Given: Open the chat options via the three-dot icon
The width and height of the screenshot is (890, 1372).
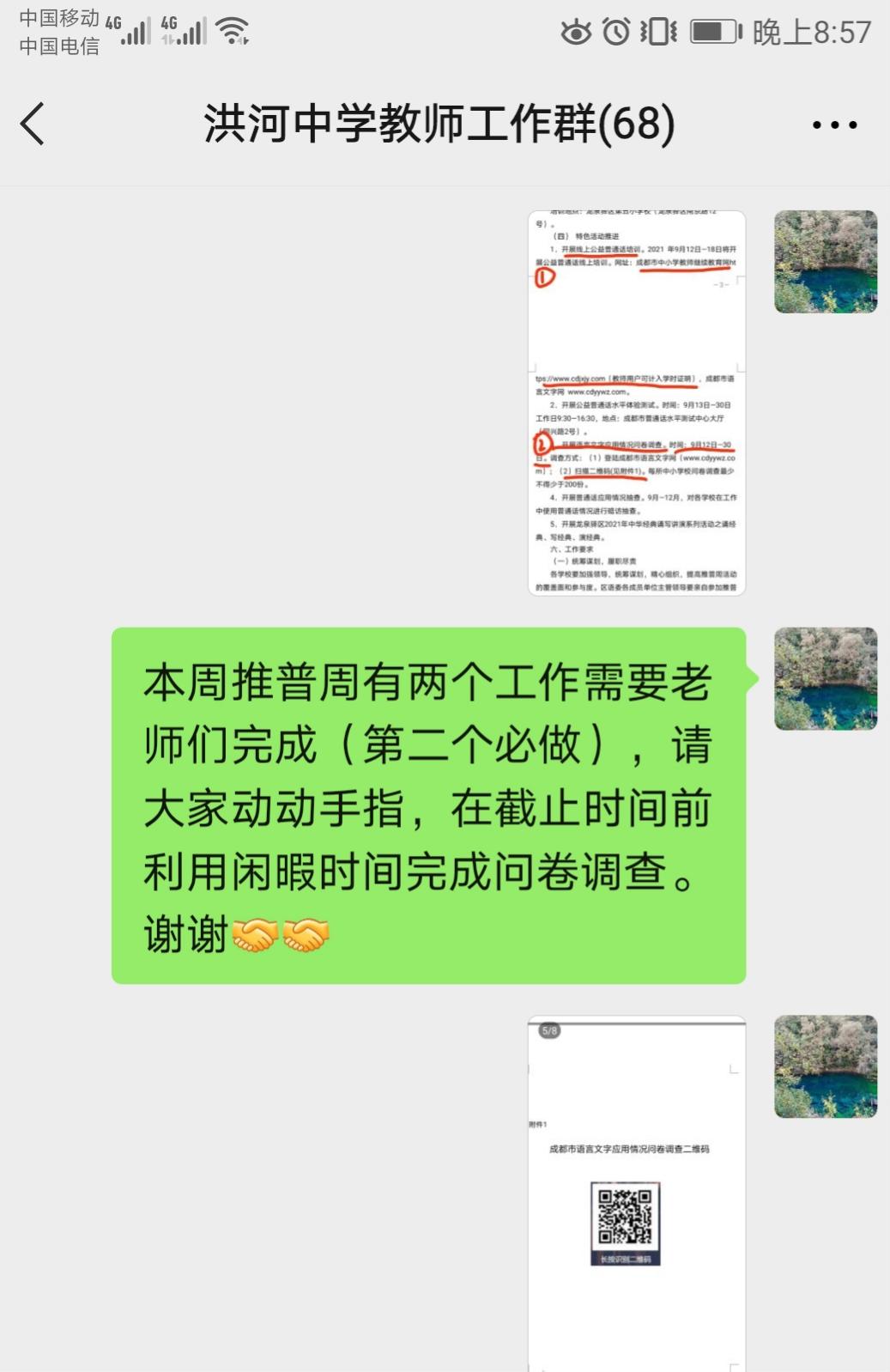Looking at the screenshot, I should click(835, 124).
